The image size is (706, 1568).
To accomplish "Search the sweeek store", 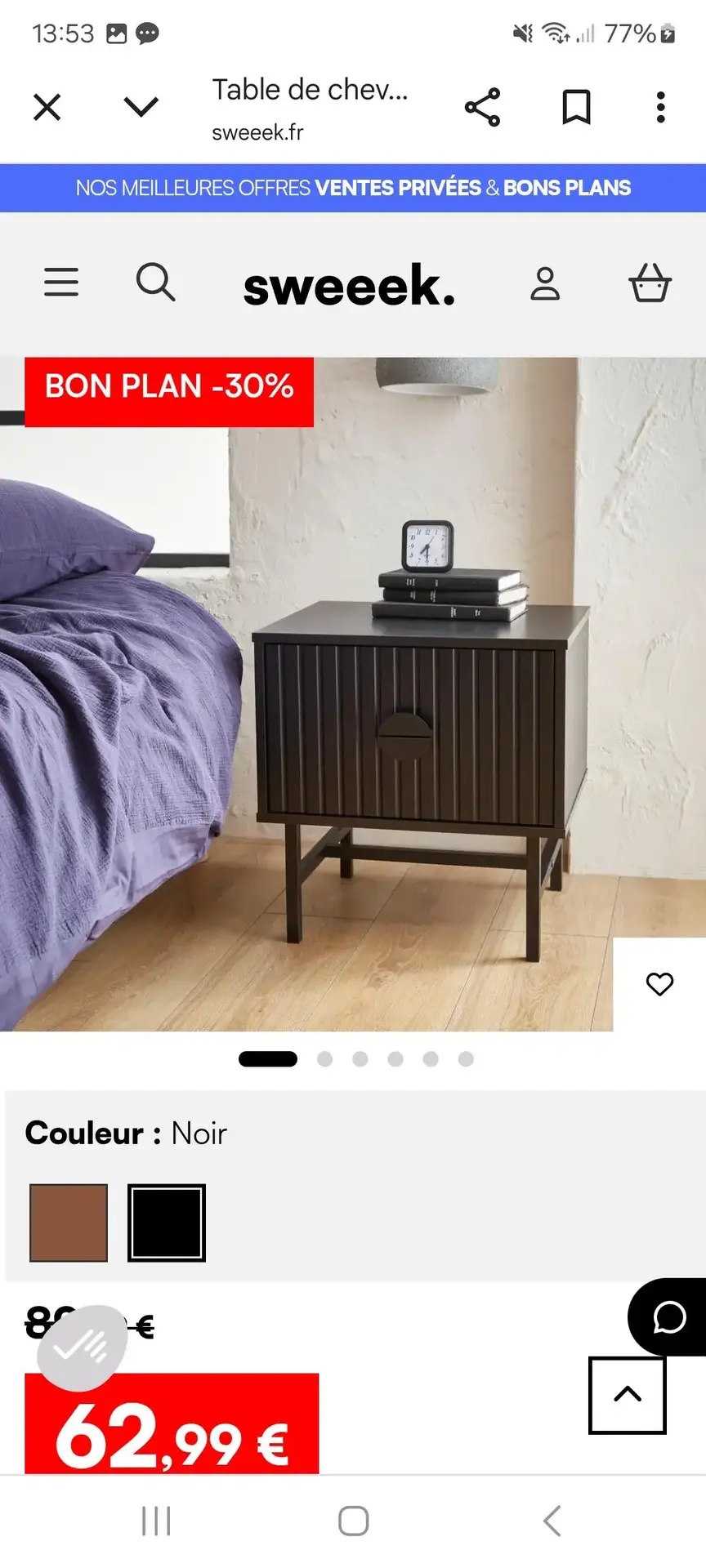I will pos(155,283).
